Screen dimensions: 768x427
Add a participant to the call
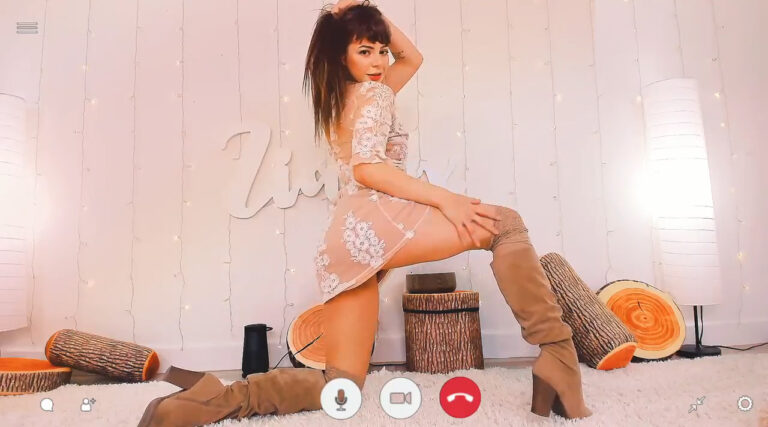[x=88, y=404]
